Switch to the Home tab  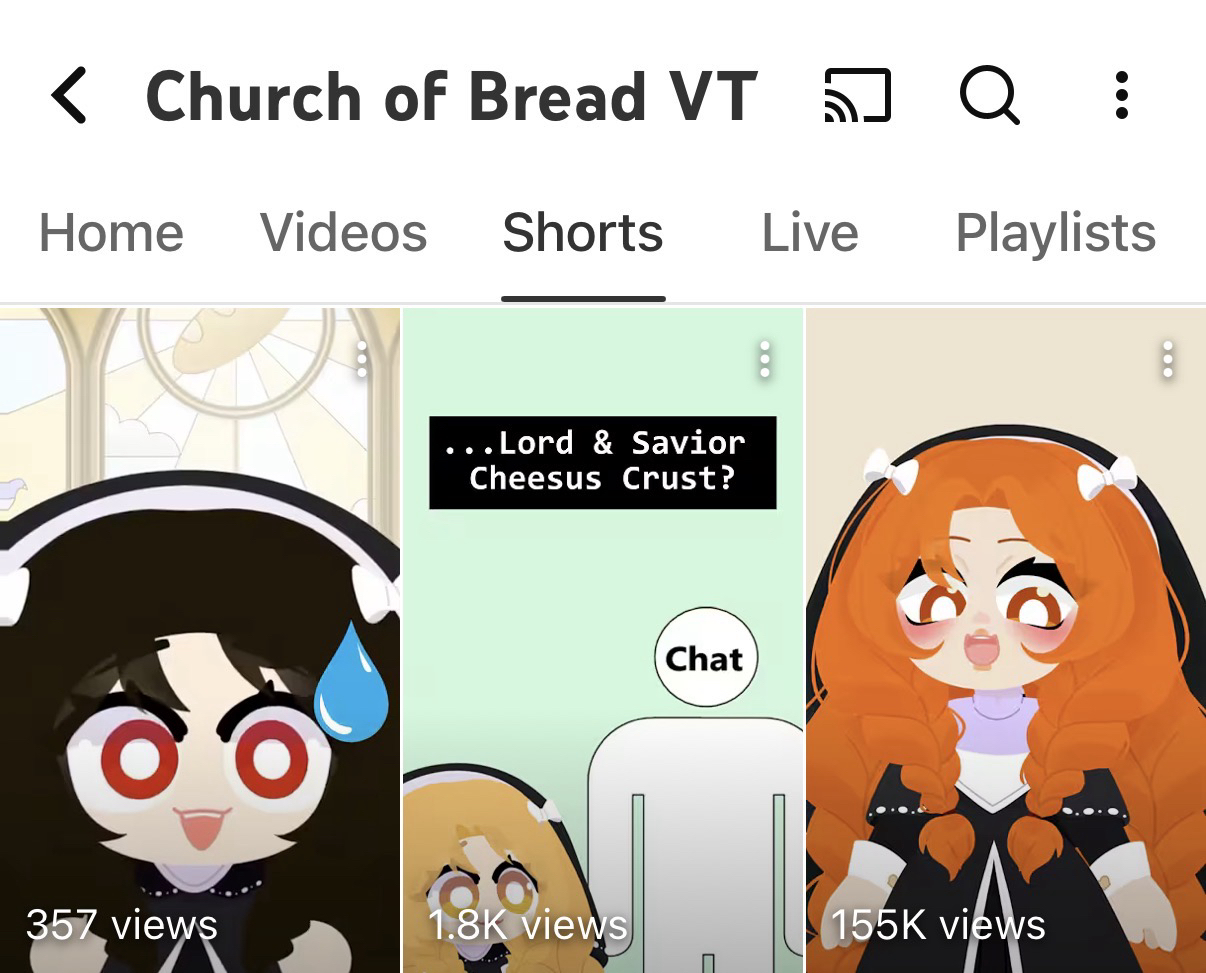pyautogui.click(x=111, y=233)
